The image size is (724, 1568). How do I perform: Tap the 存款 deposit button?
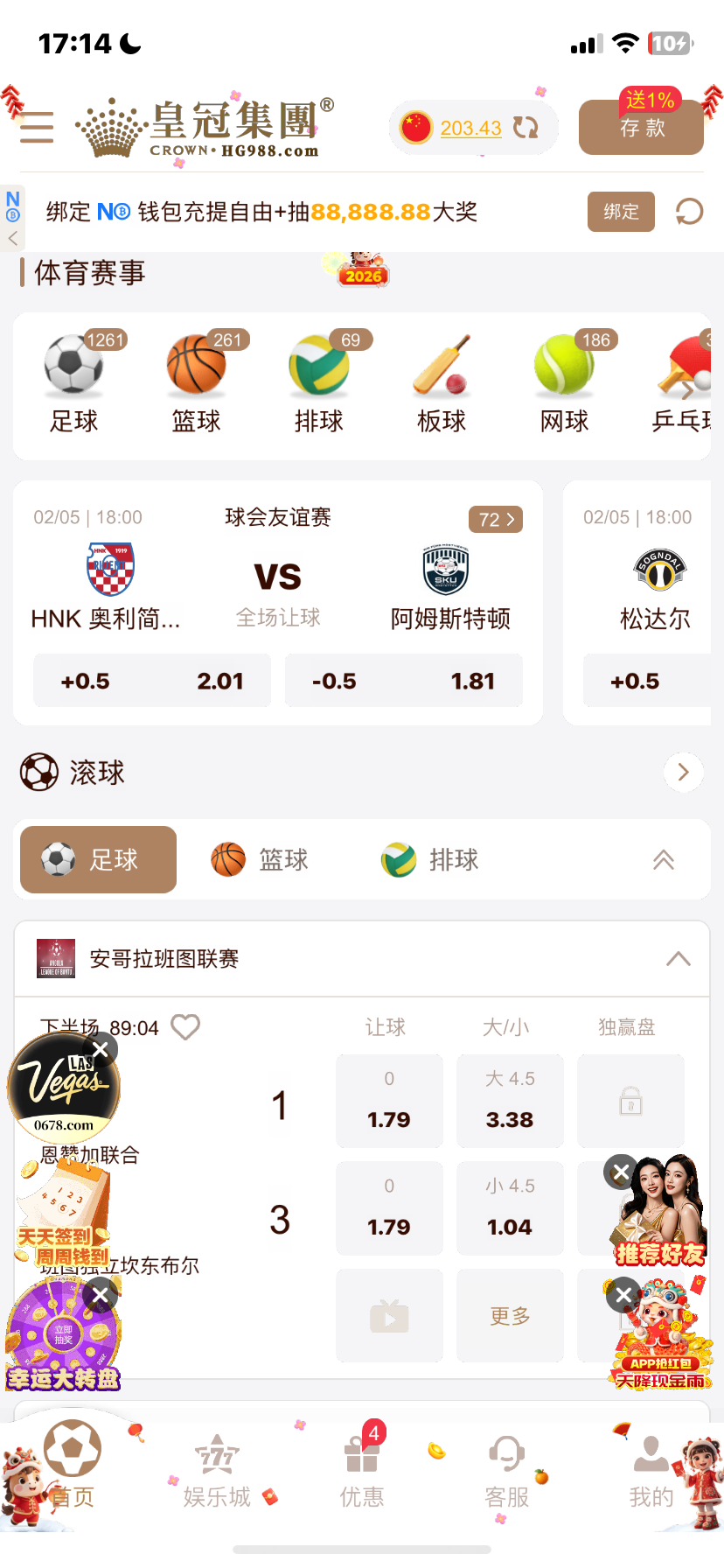642,128
